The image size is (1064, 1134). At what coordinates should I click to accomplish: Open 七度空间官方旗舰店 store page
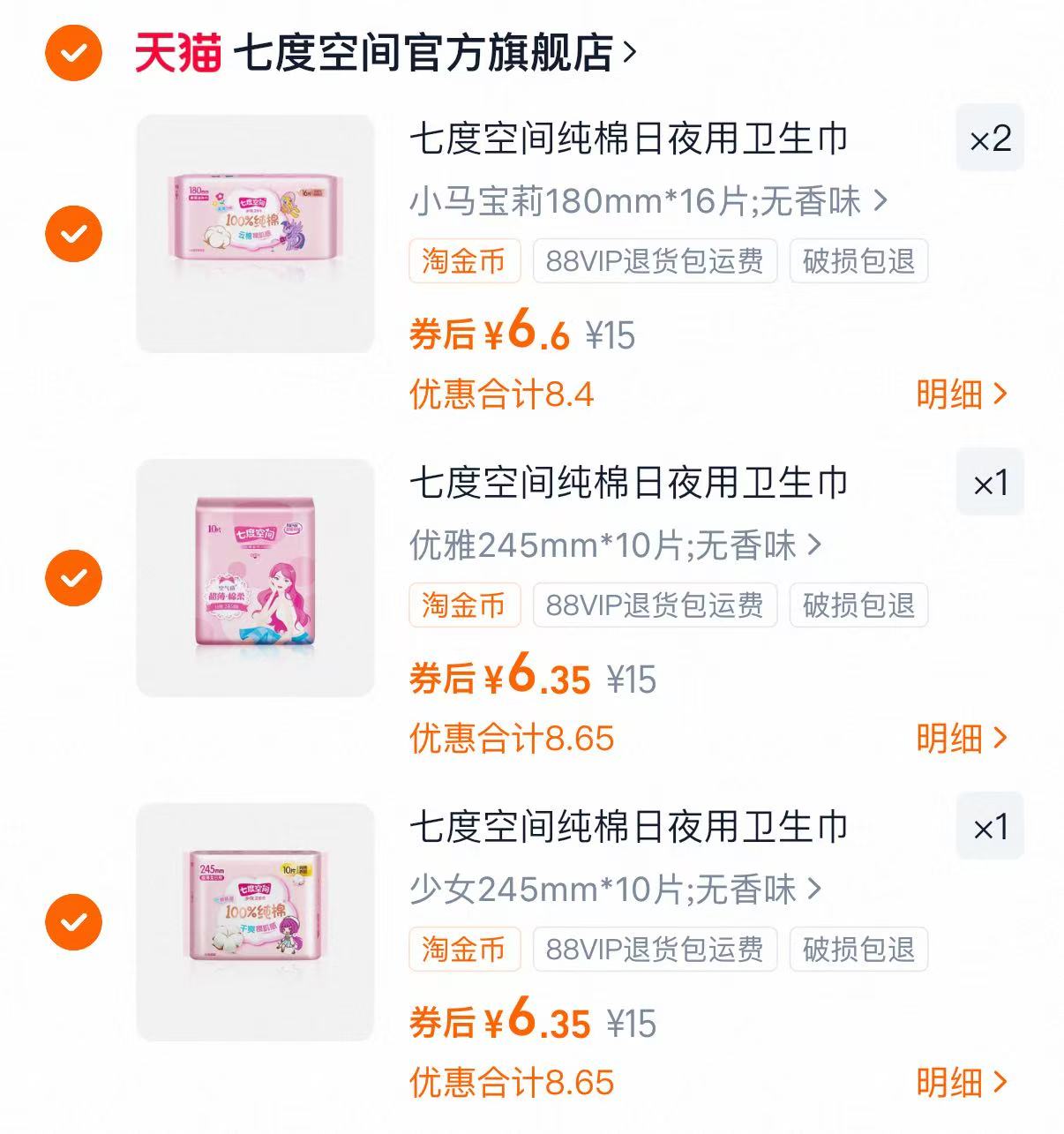[x=422, y=53]
